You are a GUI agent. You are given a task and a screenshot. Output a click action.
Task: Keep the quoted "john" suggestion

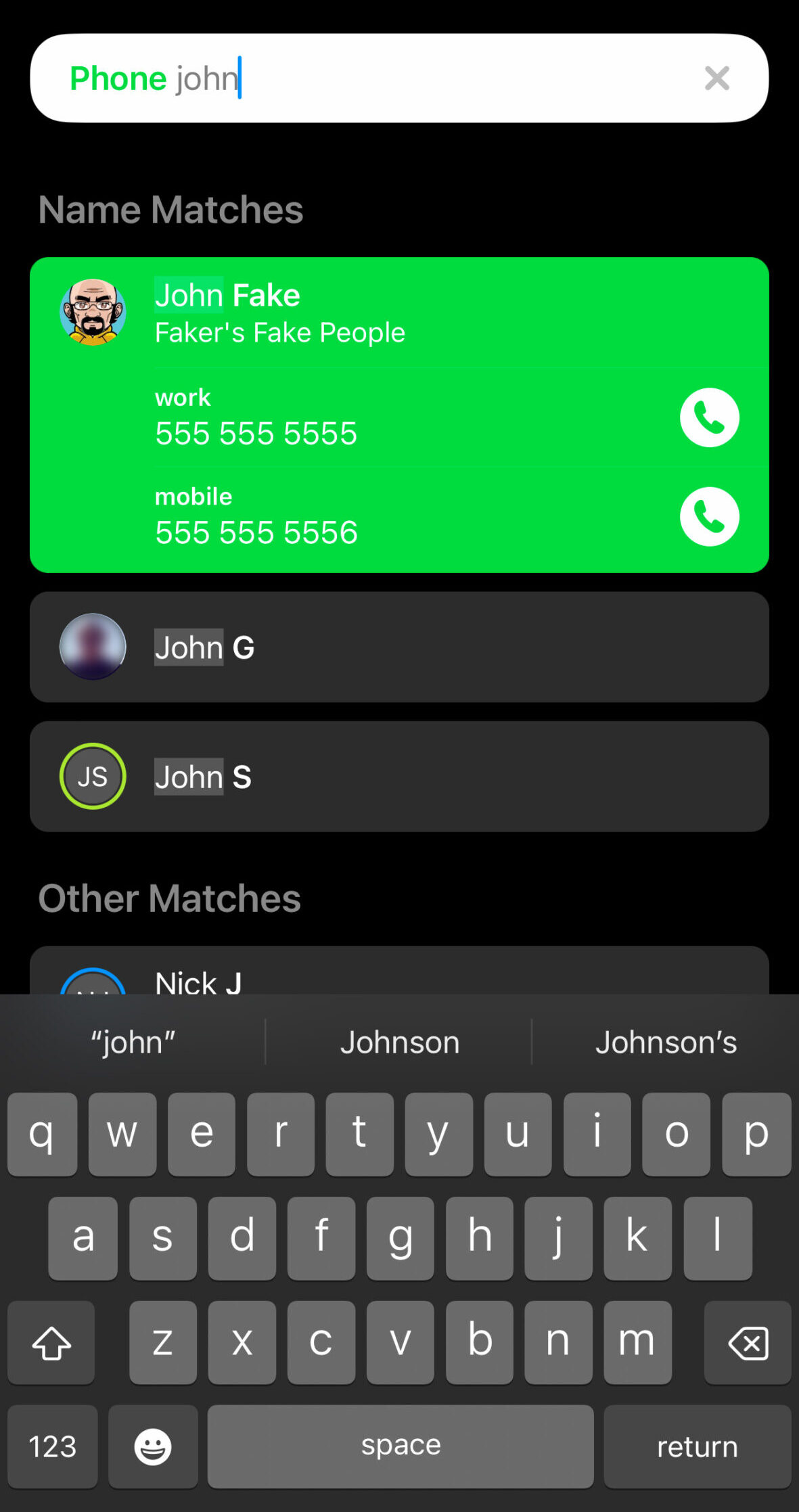point(133,1043)
